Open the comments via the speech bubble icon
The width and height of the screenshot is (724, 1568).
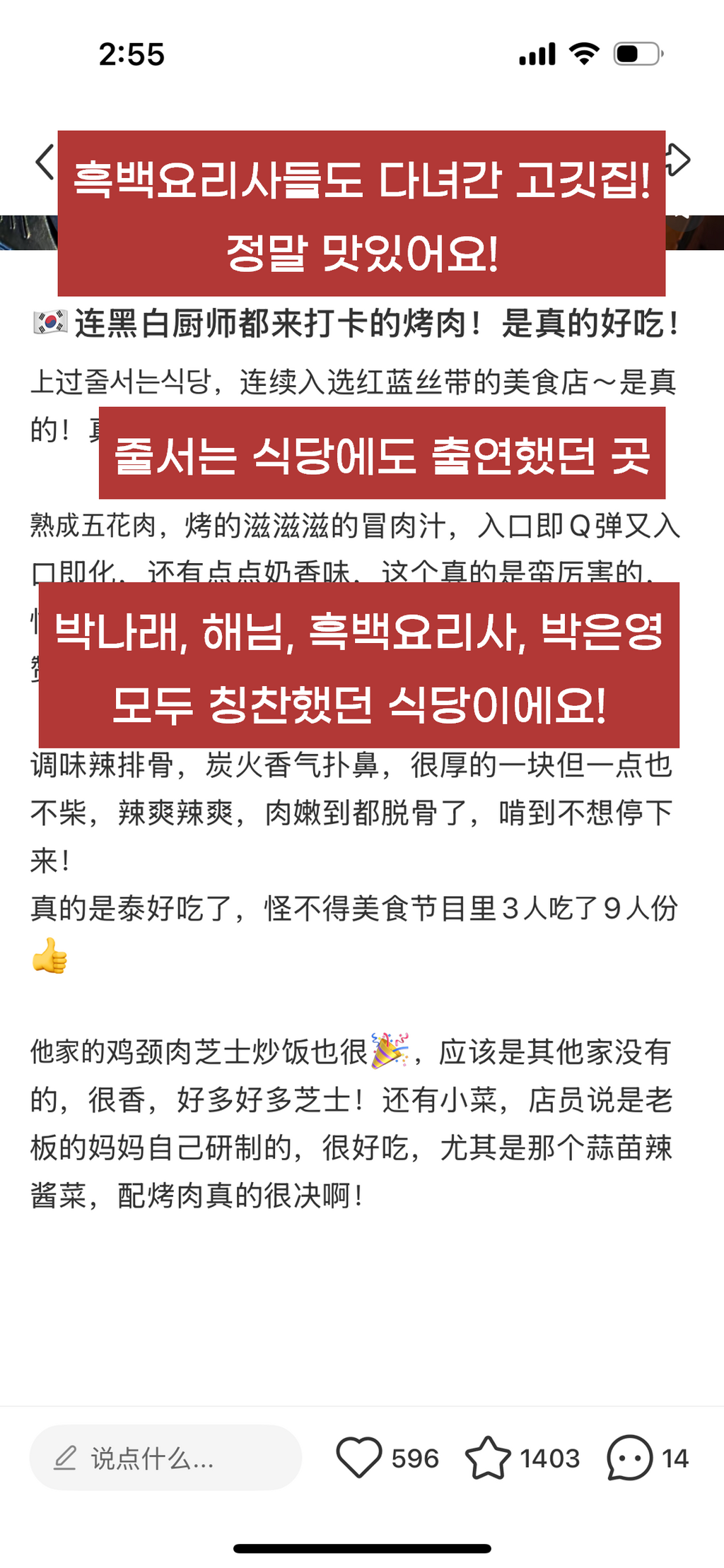[629, 1458]
